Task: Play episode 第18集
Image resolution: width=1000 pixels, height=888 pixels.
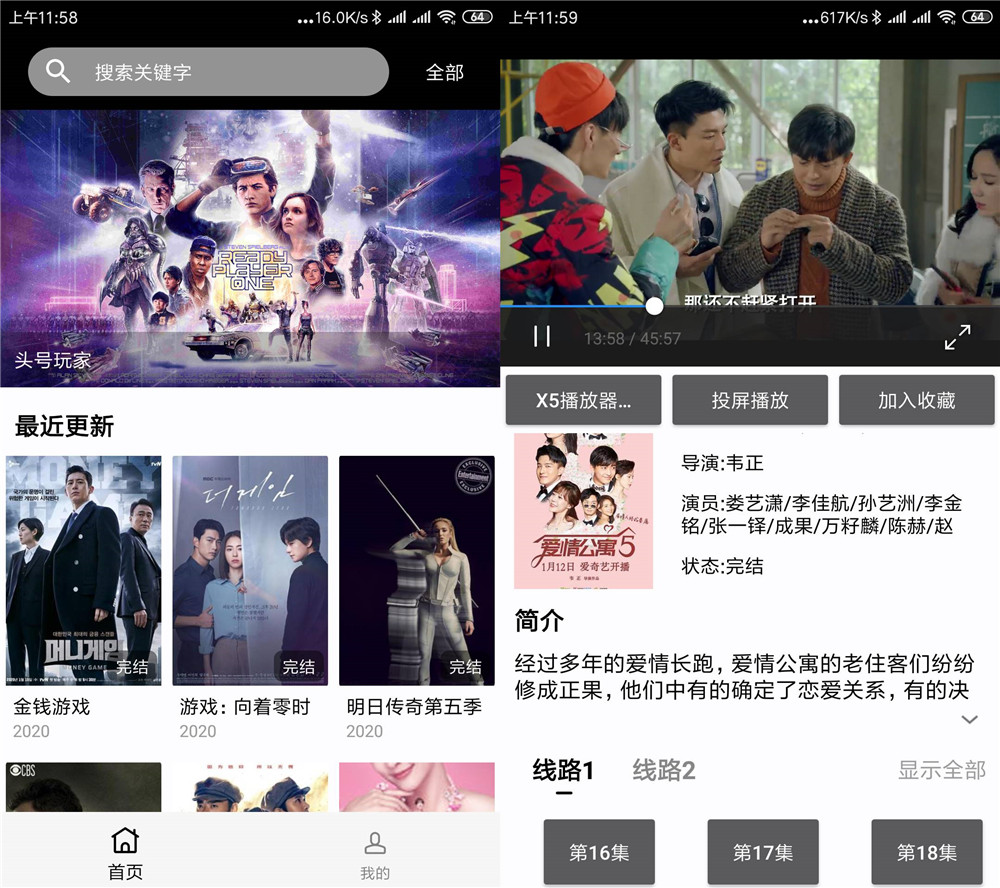Action: (927, 852)
